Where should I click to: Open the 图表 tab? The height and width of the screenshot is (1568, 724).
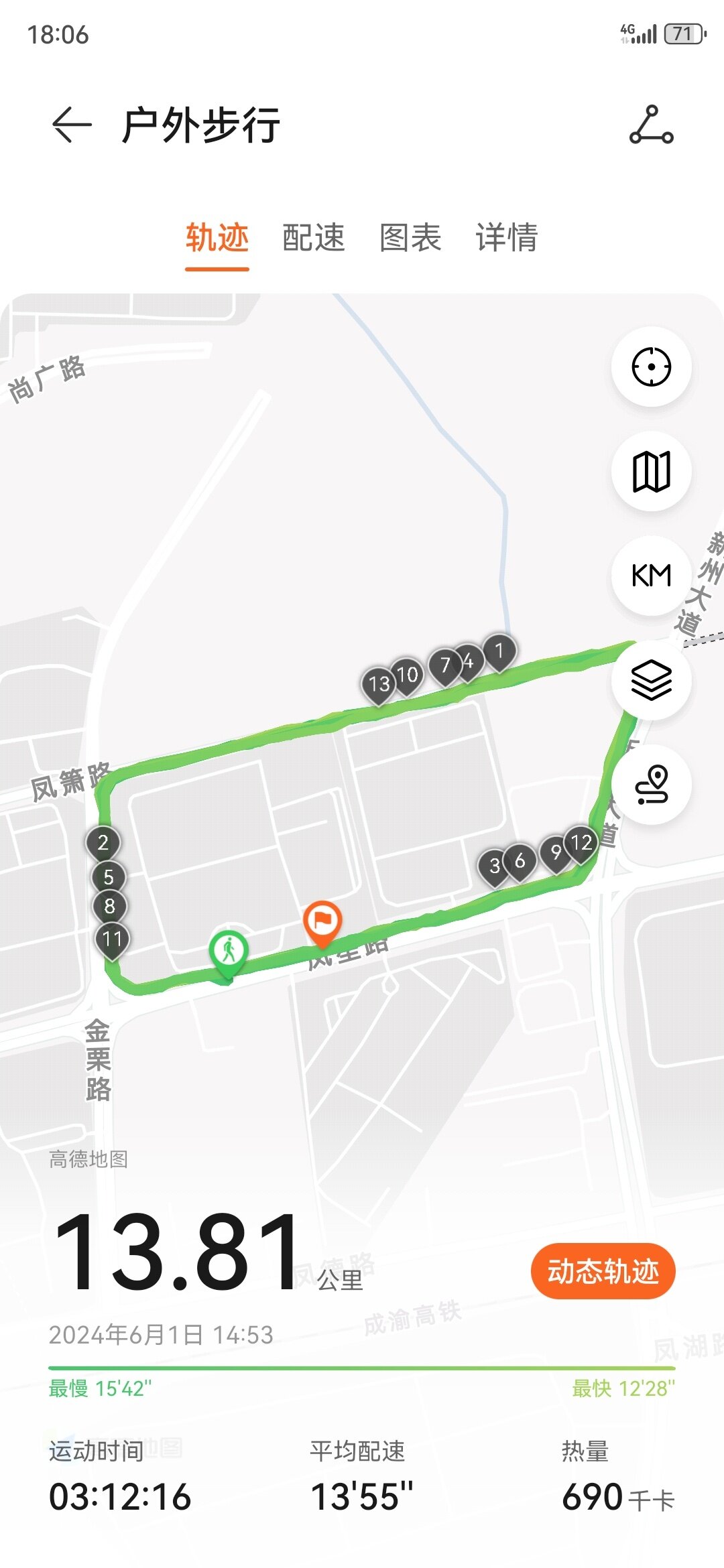tap(410, 238)
